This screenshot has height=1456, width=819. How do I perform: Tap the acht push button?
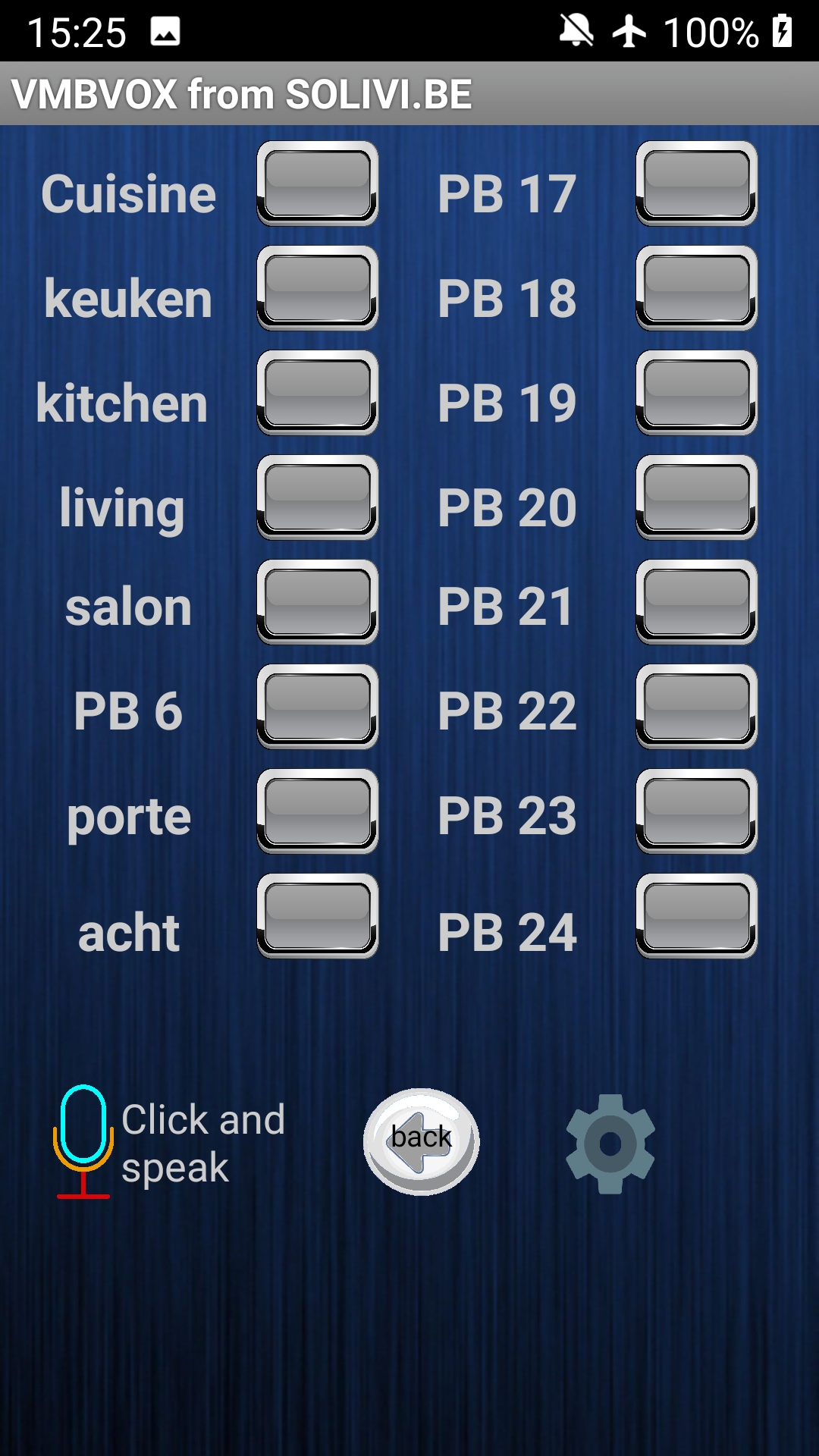tap(318, 916)
